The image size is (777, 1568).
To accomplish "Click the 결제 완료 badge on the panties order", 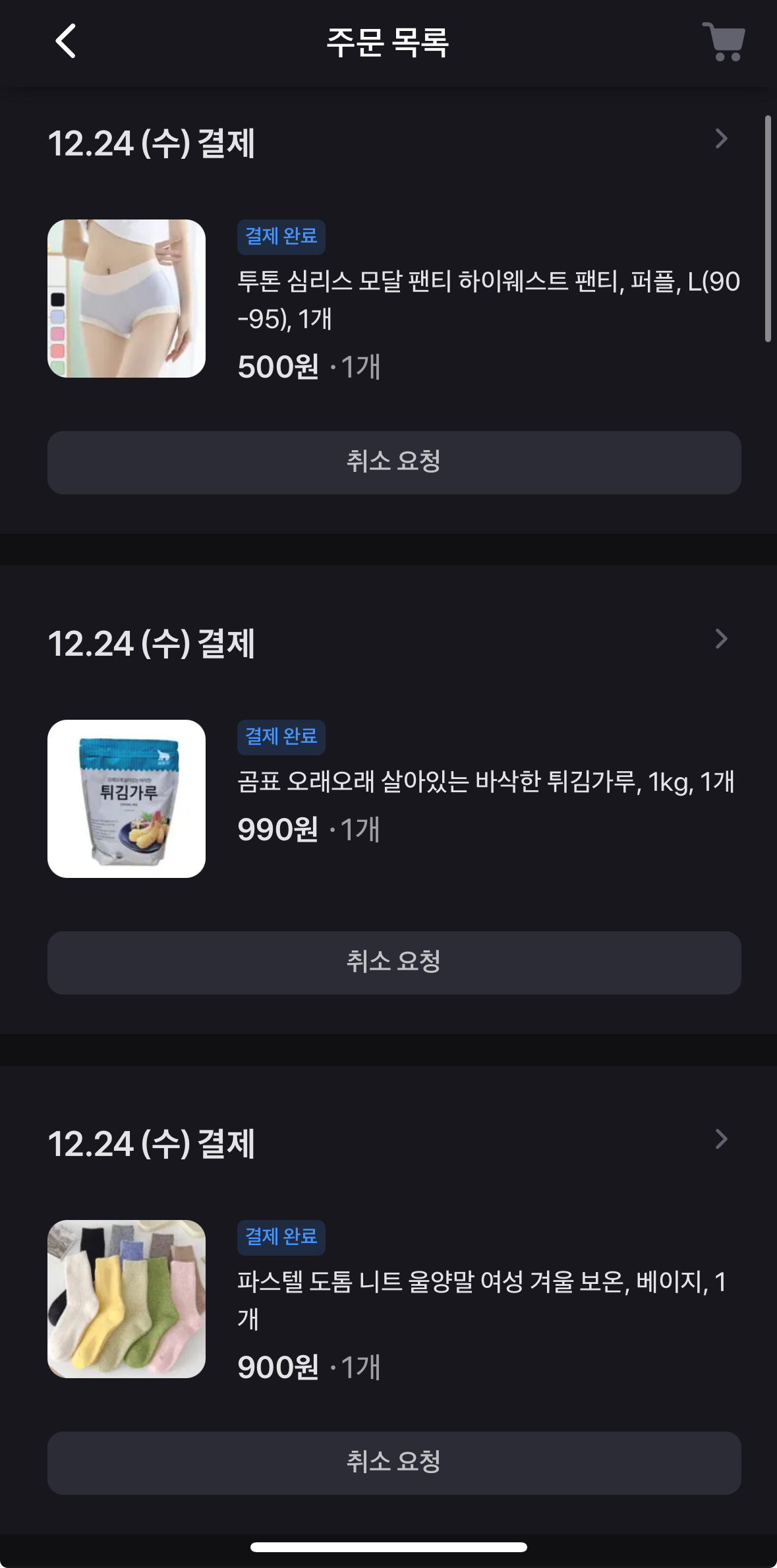I will [281, 238].
